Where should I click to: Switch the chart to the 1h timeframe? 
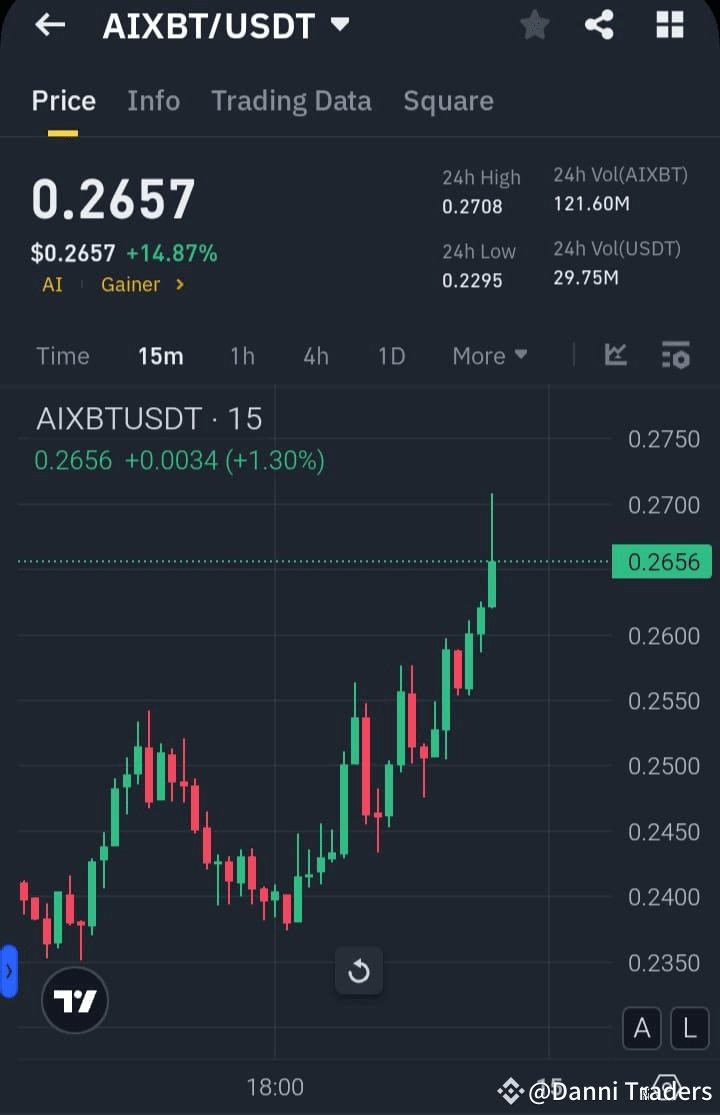(242, 355)
